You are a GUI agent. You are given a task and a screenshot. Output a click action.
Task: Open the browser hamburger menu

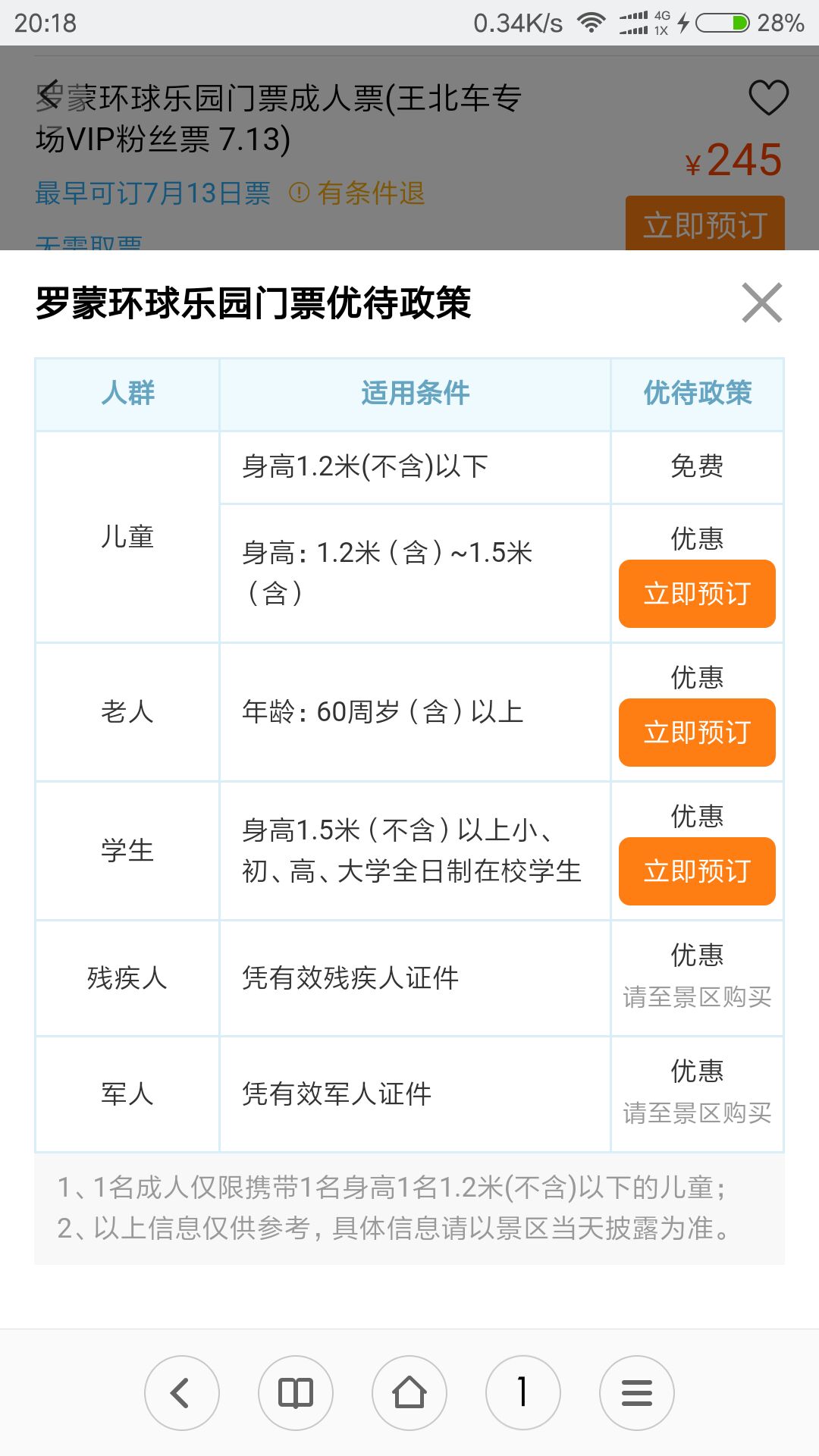tap(637, 1393)
